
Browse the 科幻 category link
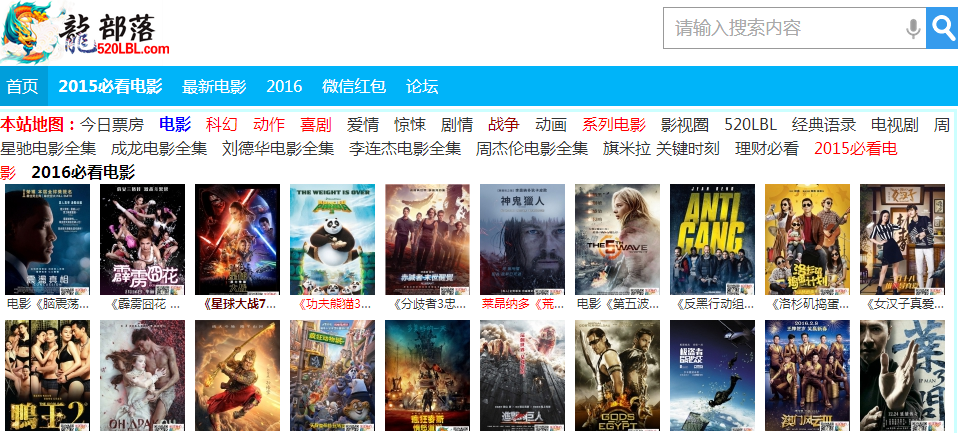tap(222, 125)
